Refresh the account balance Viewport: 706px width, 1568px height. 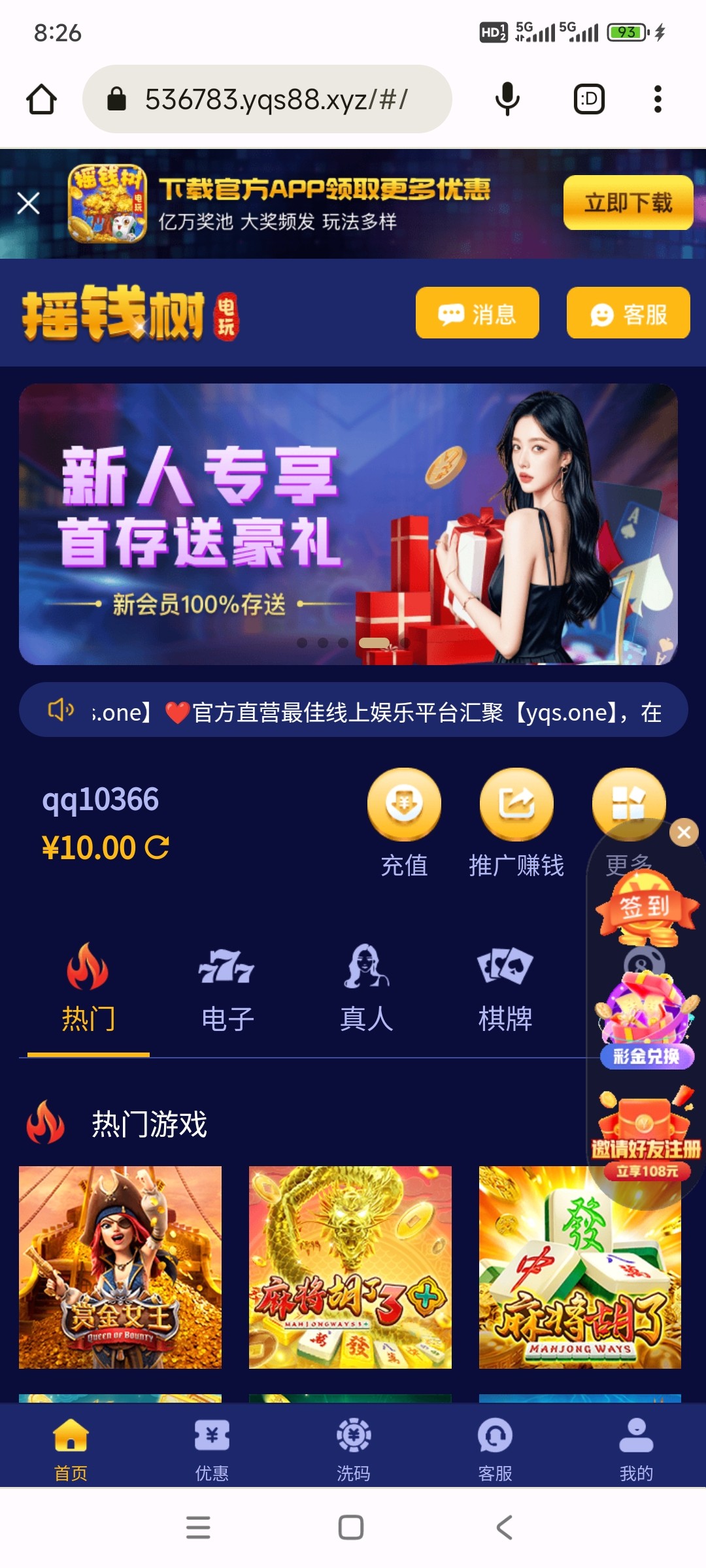click(157, 847)
